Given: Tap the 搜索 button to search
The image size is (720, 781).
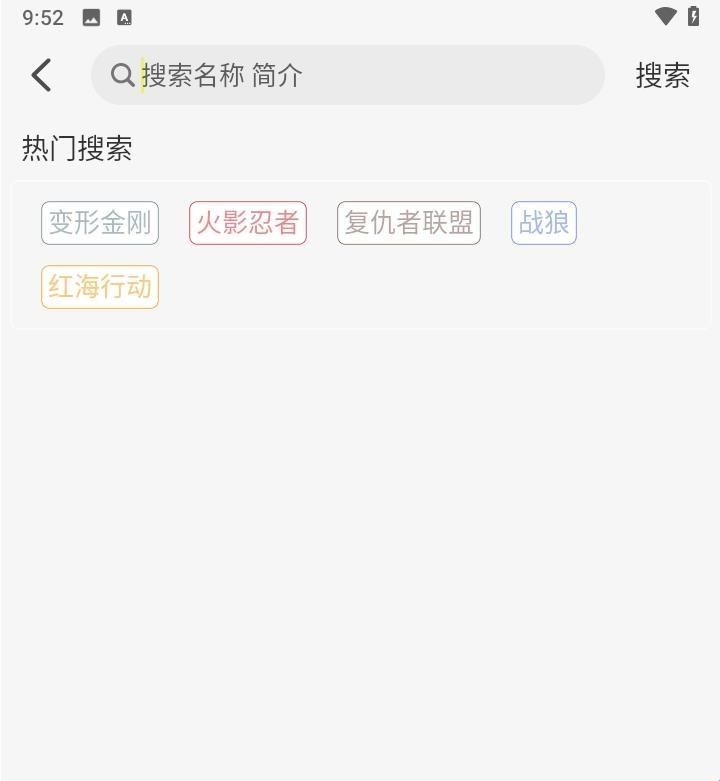Looking at the screenshot, I should point(662,75).
